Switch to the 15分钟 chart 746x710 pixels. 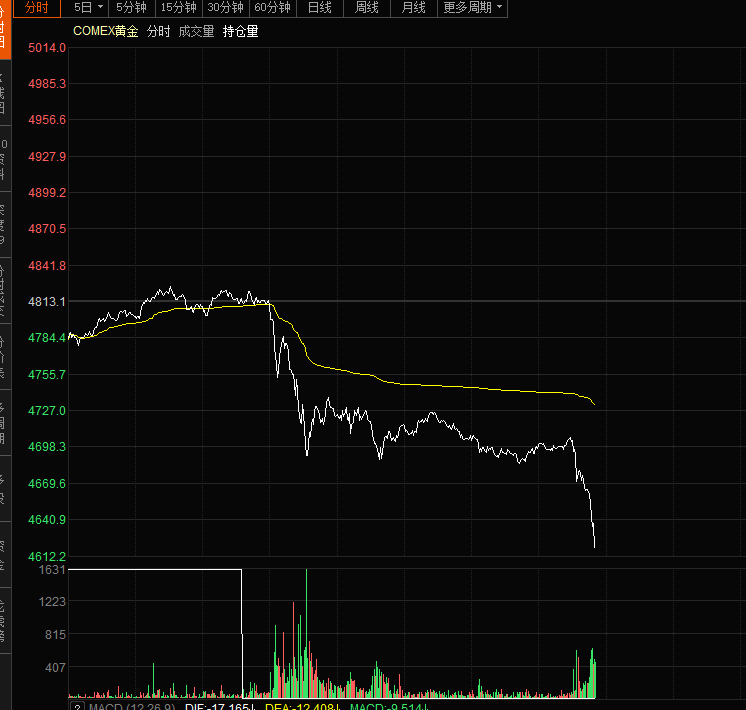[179, 8]
